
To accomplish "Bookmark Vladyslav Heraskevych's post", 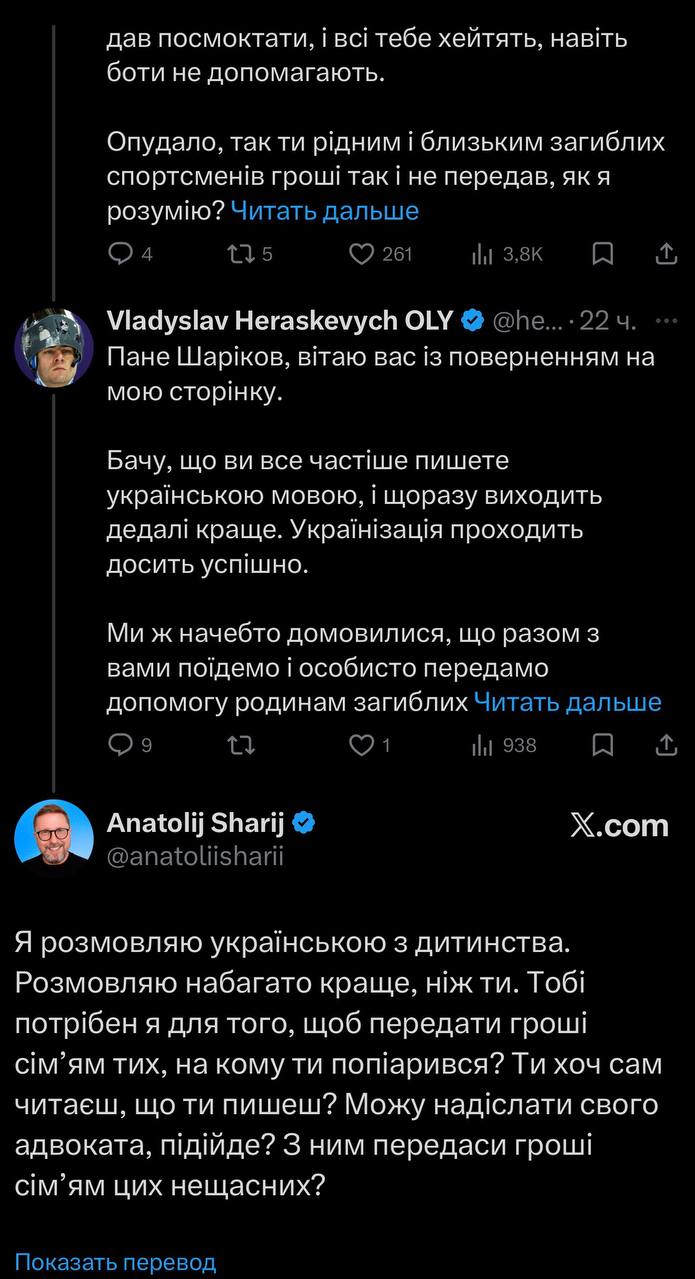I will point(603,745).
